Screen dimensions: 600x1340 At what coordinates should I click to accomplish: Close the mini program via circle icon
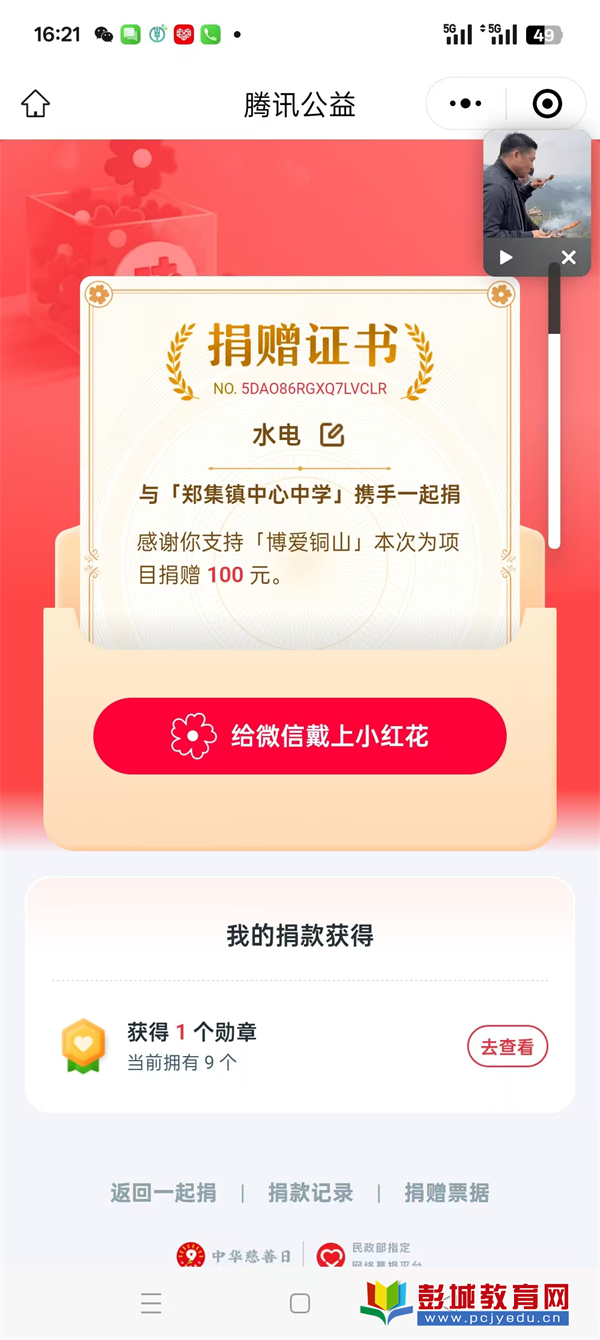[x=547, y=104]
